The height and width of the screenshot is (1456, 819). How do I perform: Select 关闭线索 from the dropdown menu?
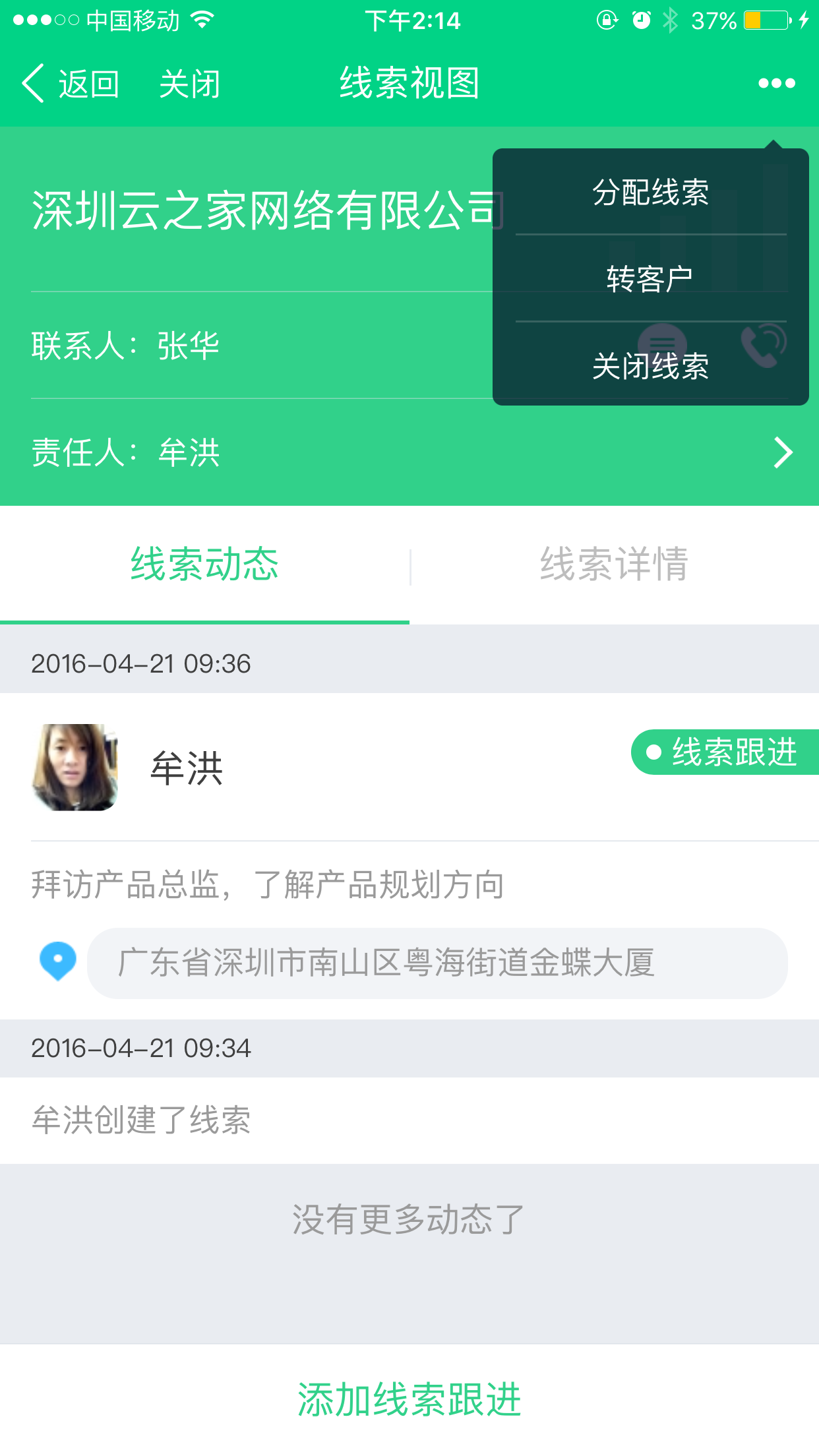click(x=650, y=366)
